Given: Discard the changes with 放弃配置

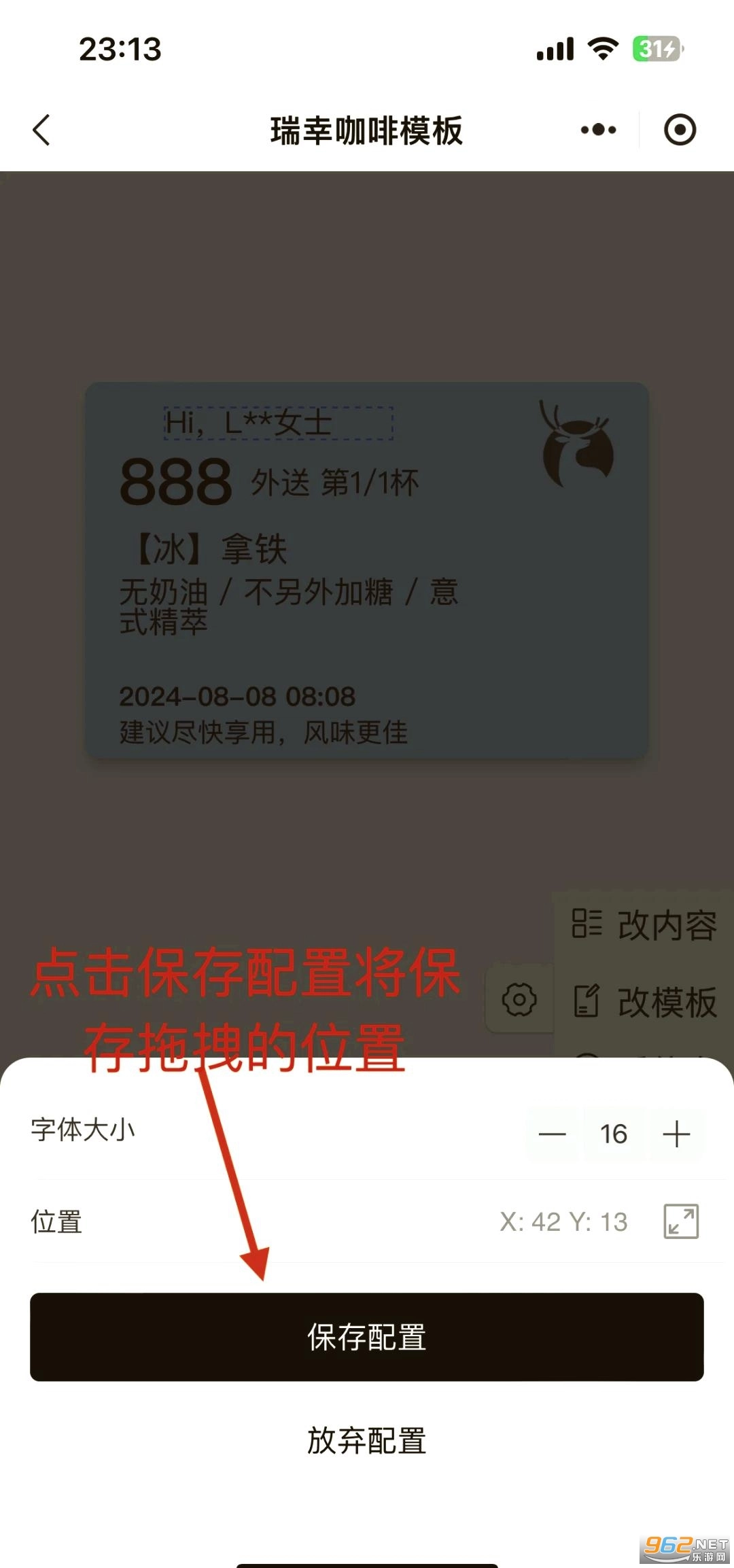Looking at the screenshot, I should [x=367, y=1440].
